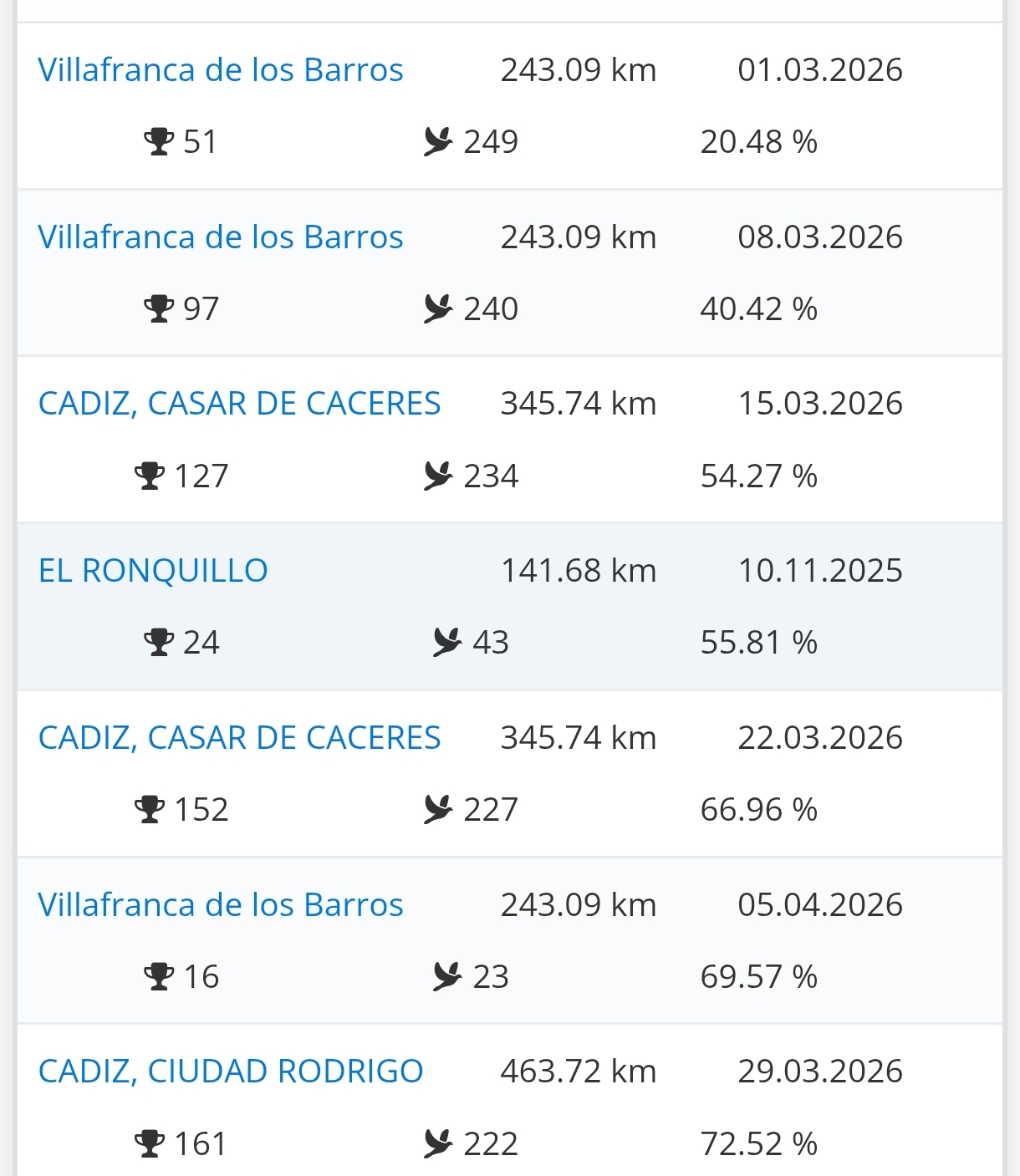View Villafranca de los Barros race dated 05.04.2026

tap(221, 905)
